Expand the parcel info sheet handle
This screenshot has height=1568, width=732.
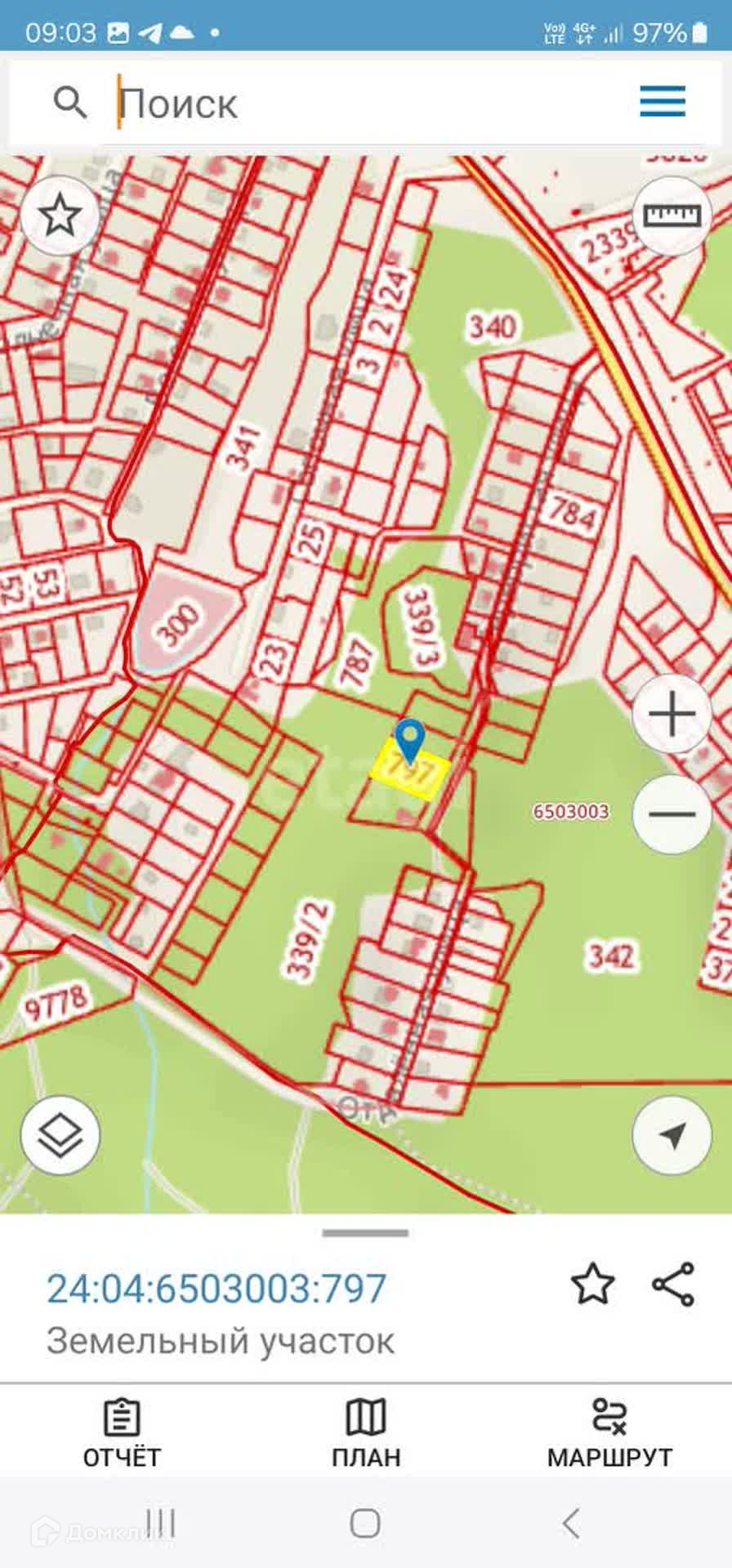coord(365,1233)
